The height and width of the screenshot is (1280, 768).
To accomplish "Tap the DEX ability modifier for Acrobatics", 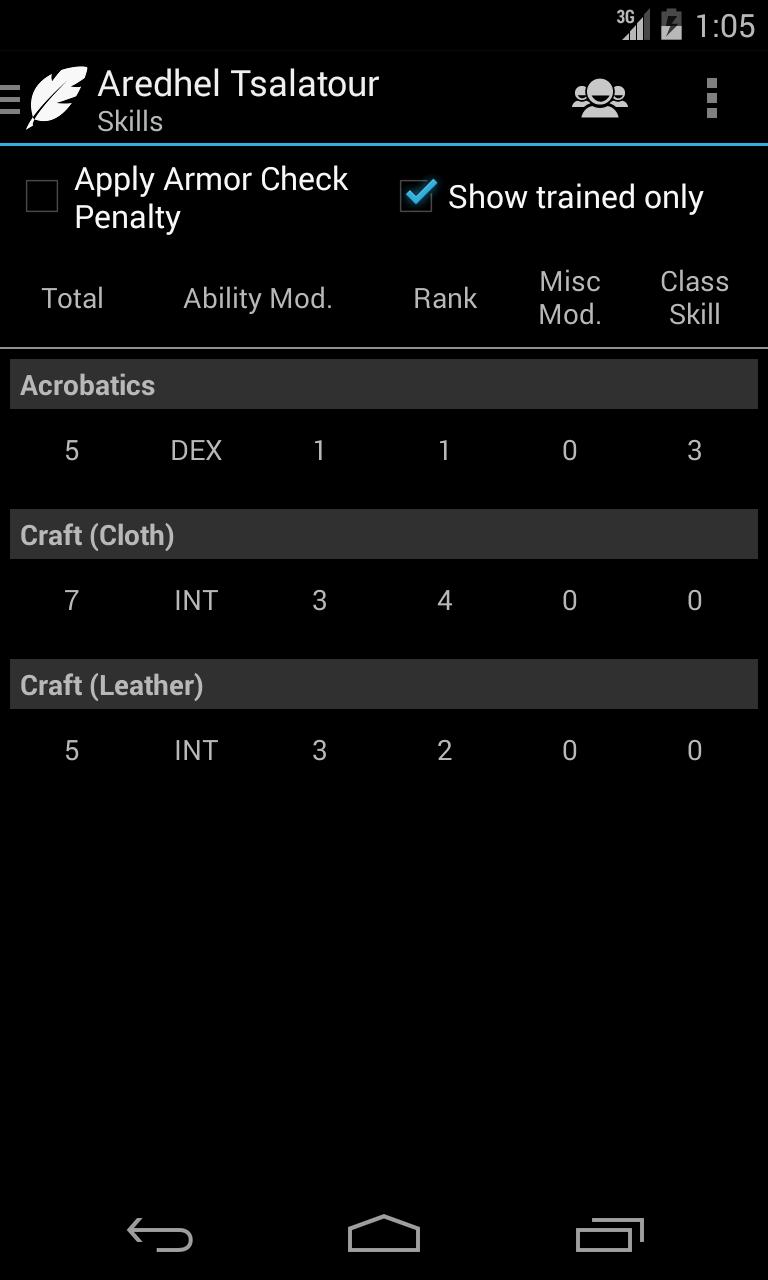I will (196, 450).
